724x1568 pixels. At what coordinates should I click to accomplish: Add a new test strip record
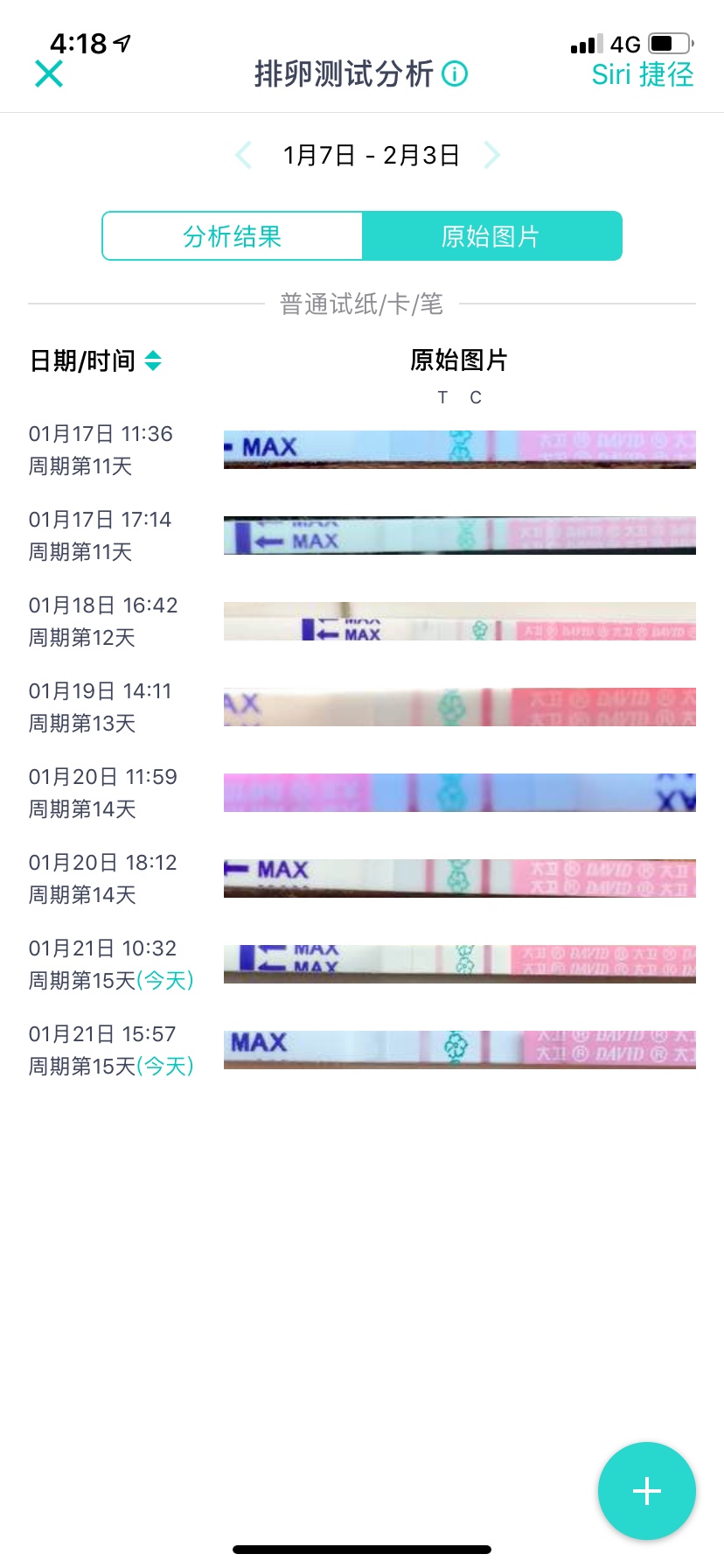(646, 1490)
